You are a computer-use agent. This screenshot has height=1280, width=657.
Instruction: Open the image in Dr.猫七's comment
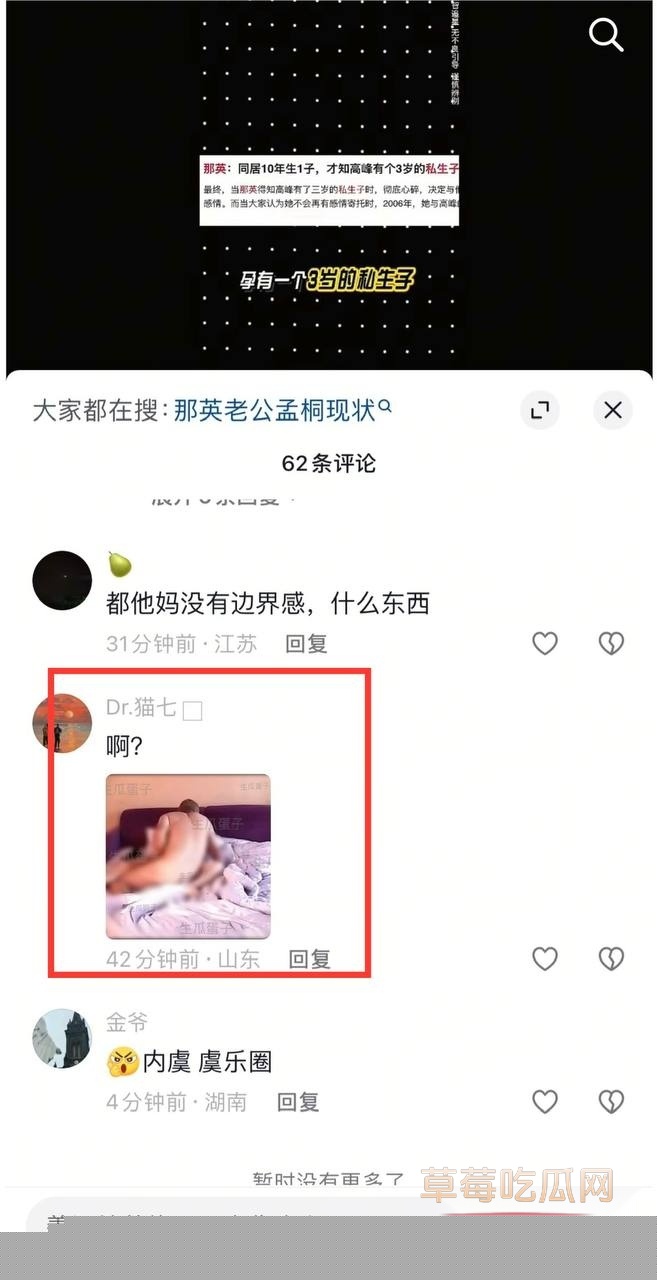[188, 856]
